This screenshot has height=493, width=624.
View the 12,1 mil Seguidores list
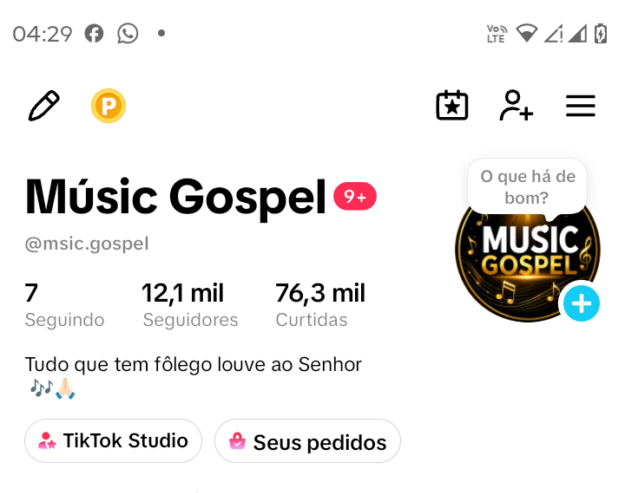click(190, 305)
